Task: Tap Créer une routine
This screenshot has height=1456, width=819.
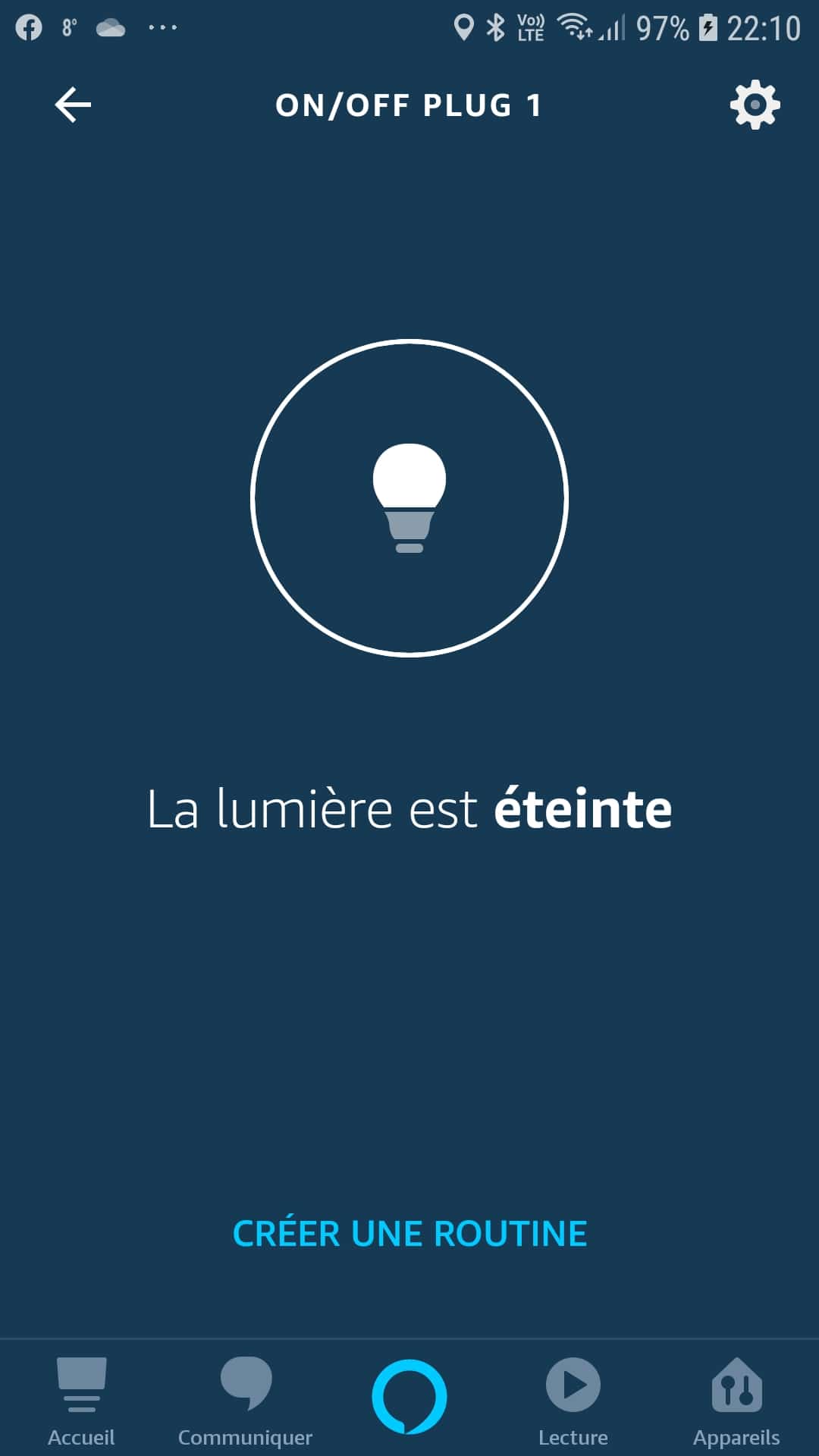Action: [x=409, y=1234]
